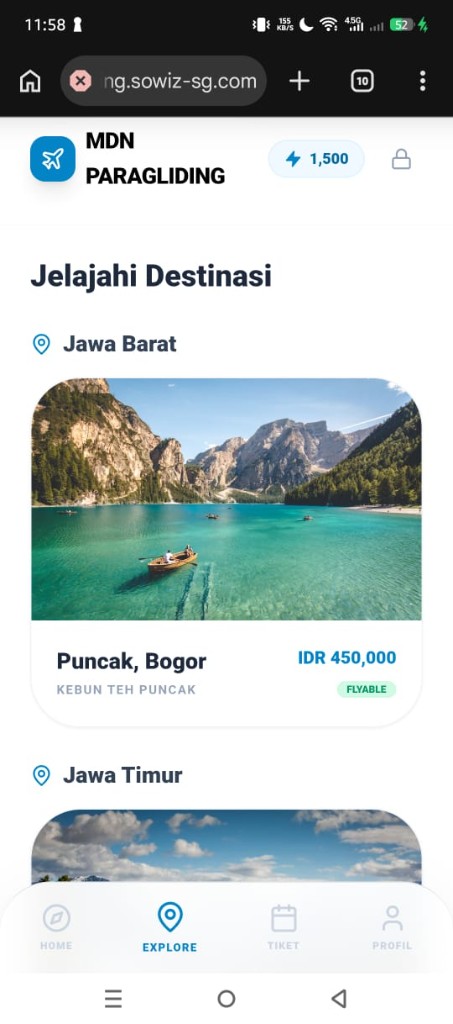Open the Profil tab
This screenshot has width=453, height=1024.
(x=392, y=927)
